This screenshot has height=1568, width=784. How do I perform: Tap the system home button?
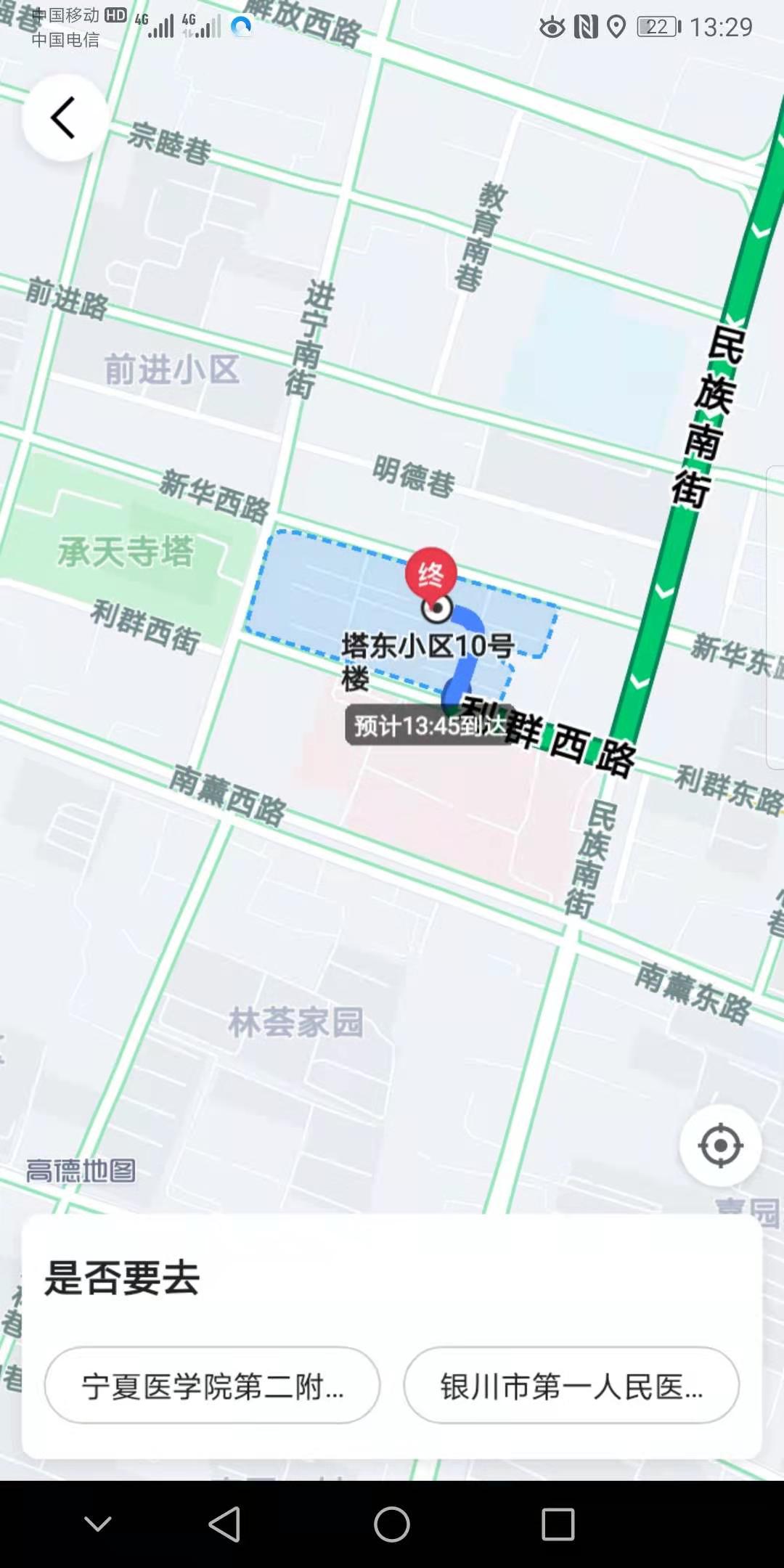pos(392,1524)
